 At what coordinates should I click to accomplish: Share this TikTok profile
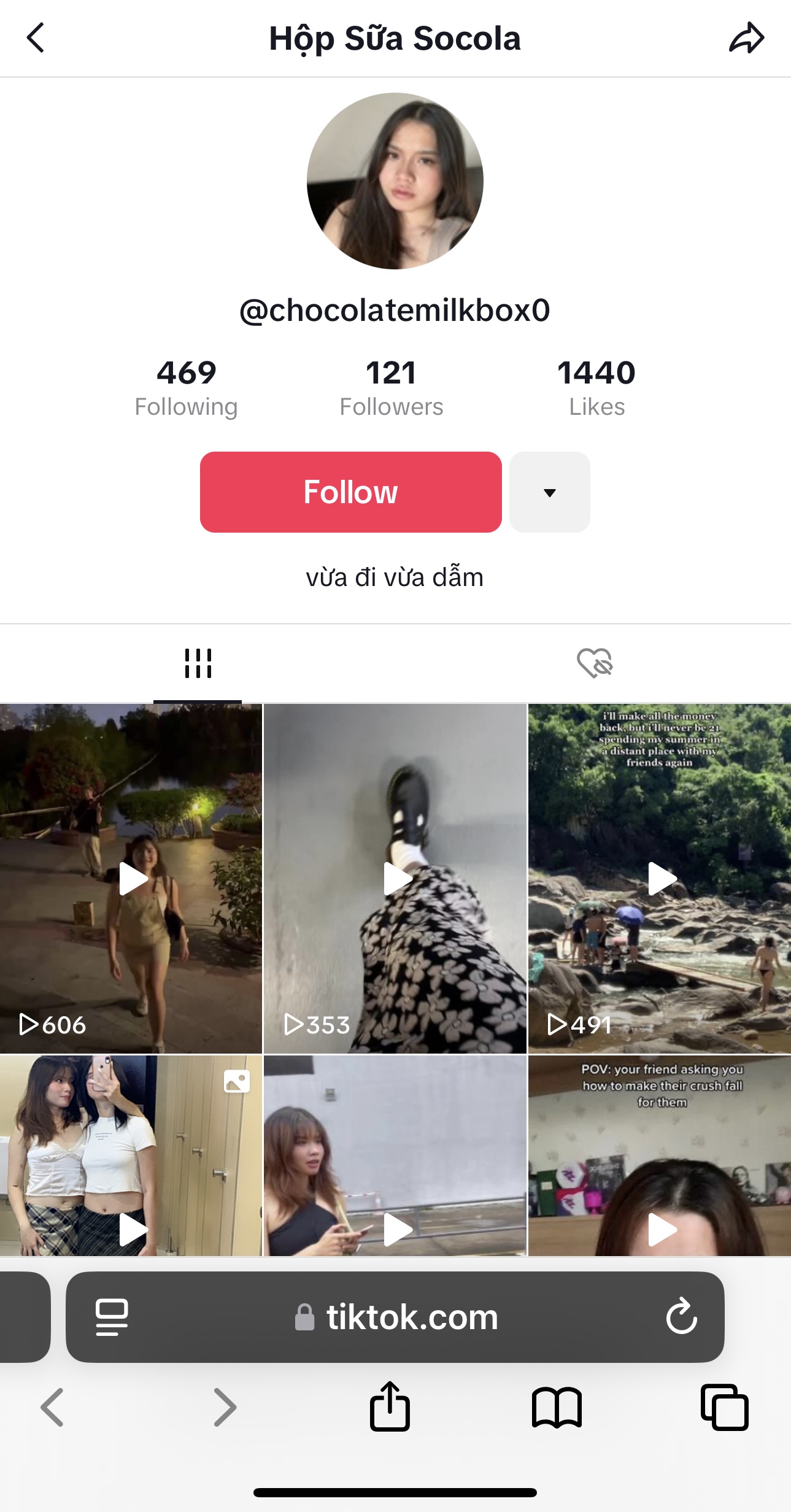tap(746, 38)
